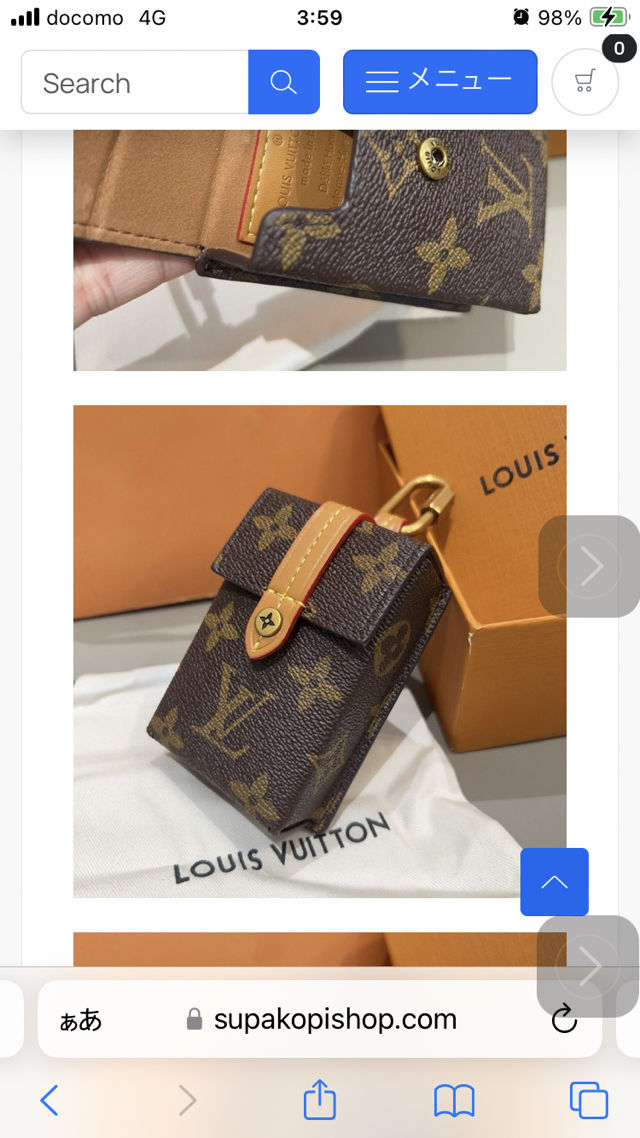Tap the Search text field
The height and width of the screenshot is (1138, 640).
pyautogui.click(x=135, y=83)
